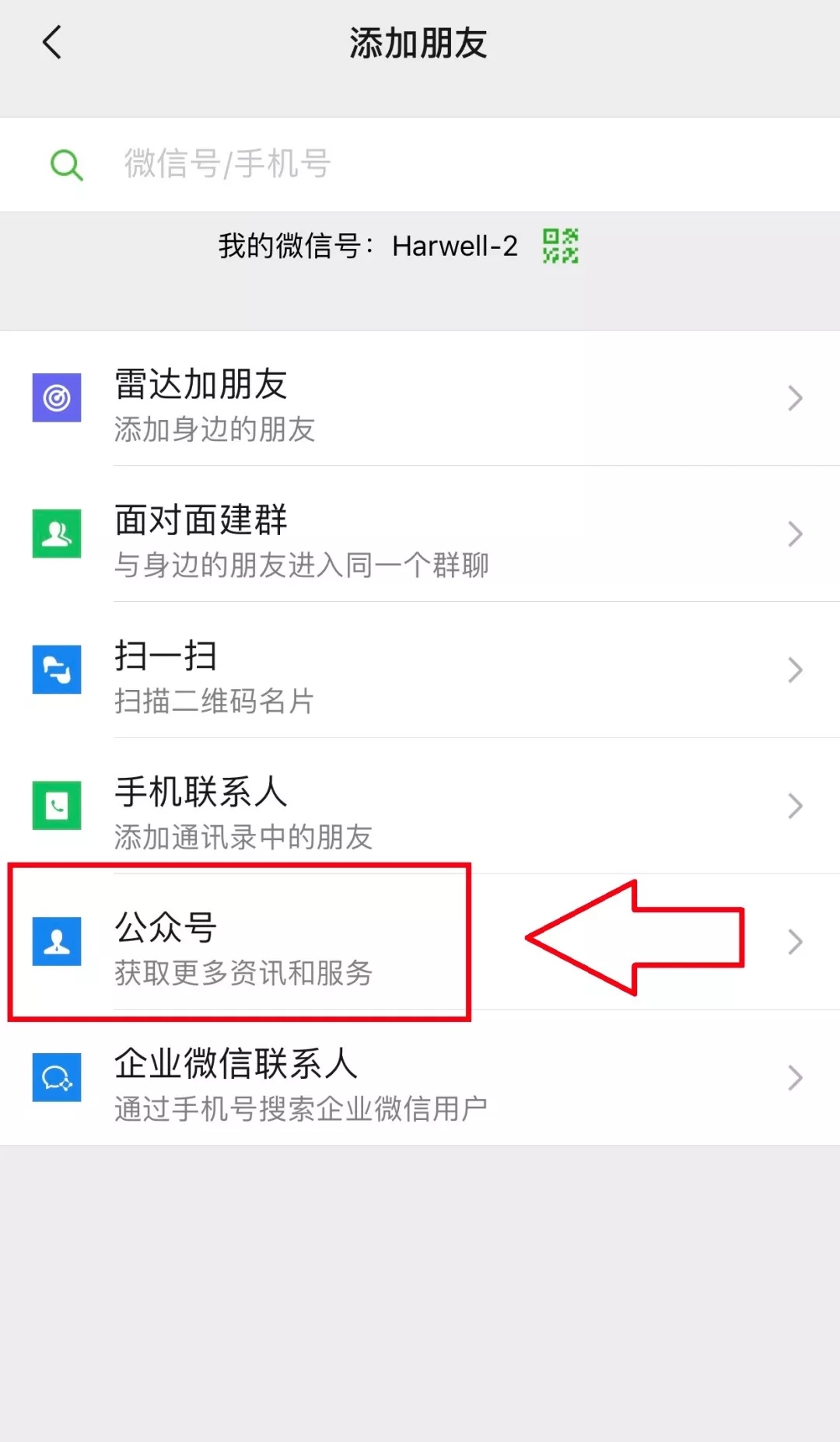Open 企业微信联系人 search
The width and height of the screenshot is (840, 1442).
coord(420,1078)
